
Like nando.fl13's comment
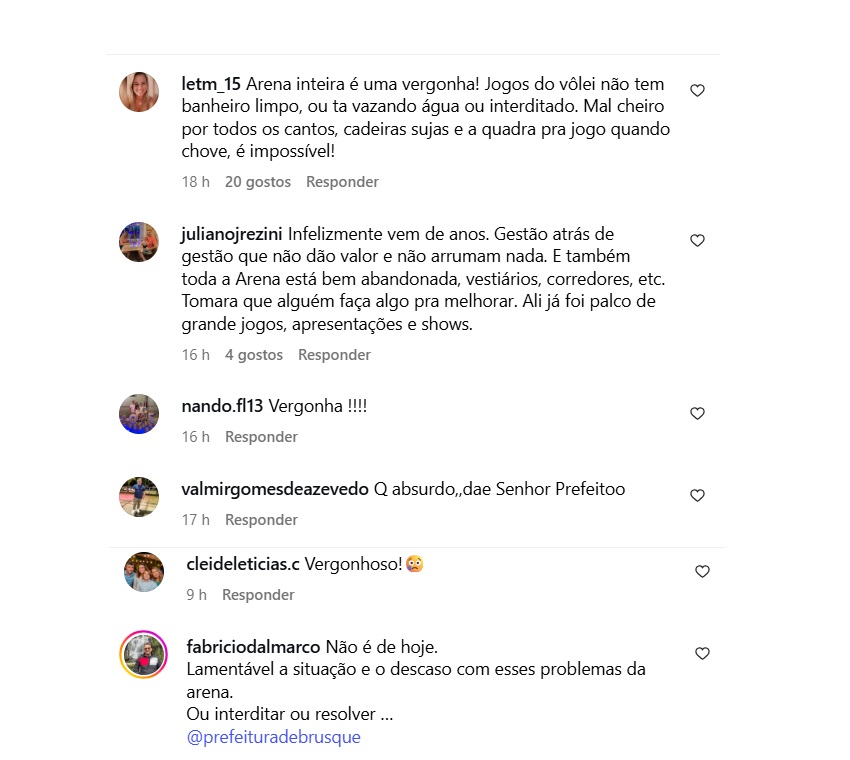click(x=698, y=414)
